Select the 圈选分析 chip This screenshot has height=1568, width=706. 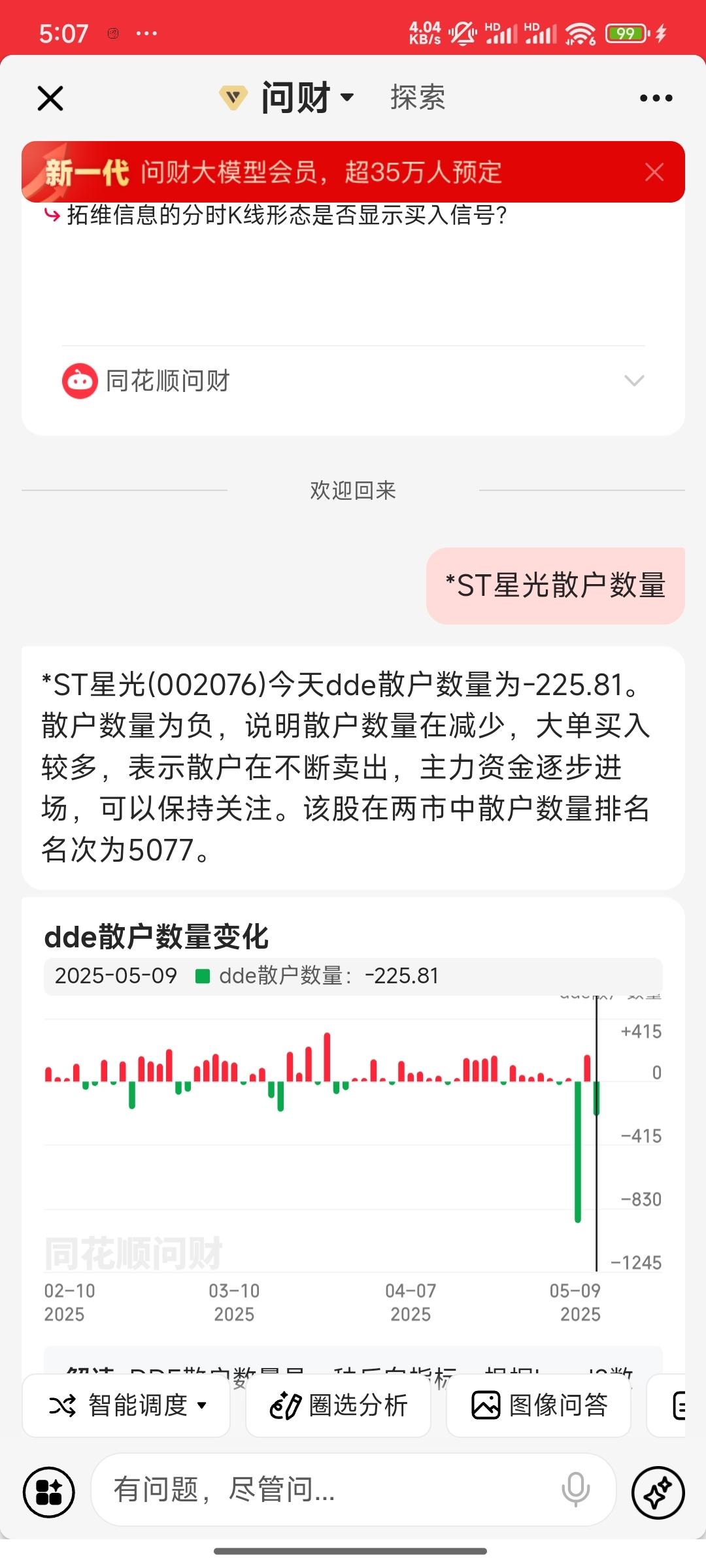(x=338, y=1405)
